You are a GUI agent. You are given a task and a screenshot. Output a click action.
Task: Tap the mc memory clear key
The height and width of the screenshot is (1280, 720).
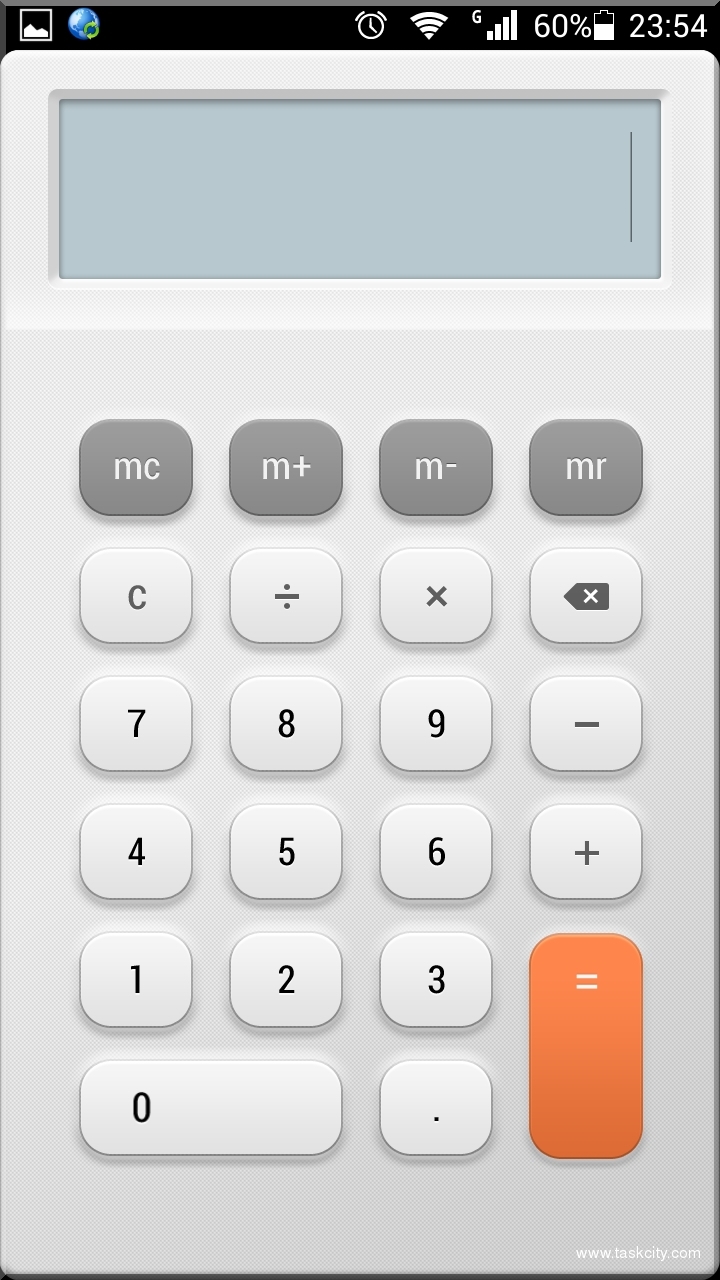tap(136, 467)
